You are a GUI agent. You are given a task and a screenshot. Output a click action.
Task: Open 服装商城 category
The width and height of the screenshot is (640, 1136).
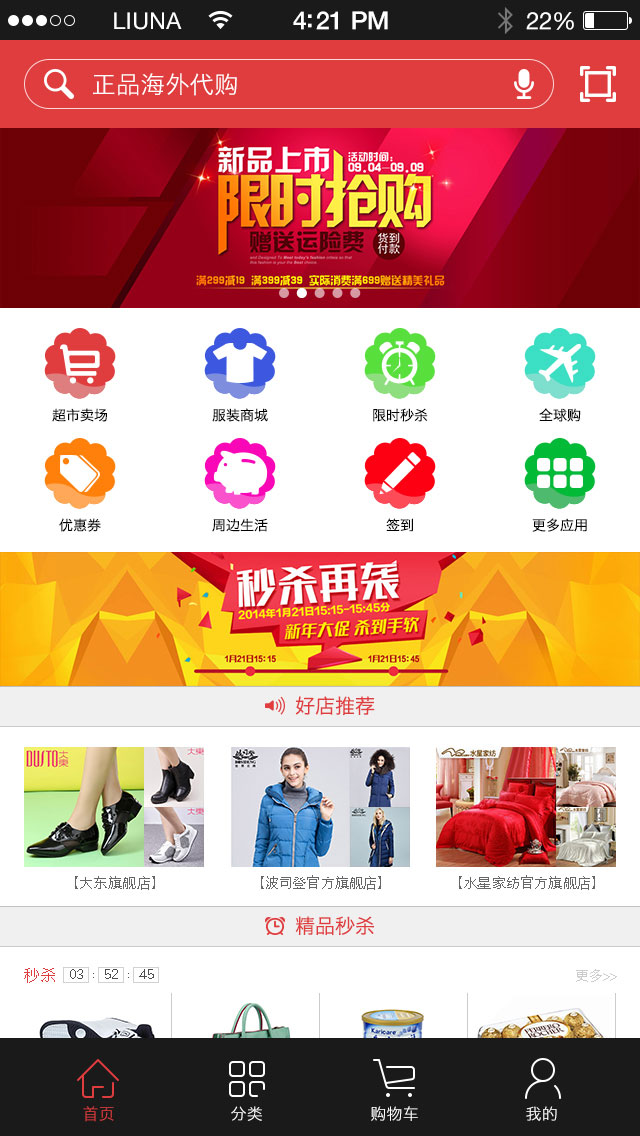(x=240, y=376)
